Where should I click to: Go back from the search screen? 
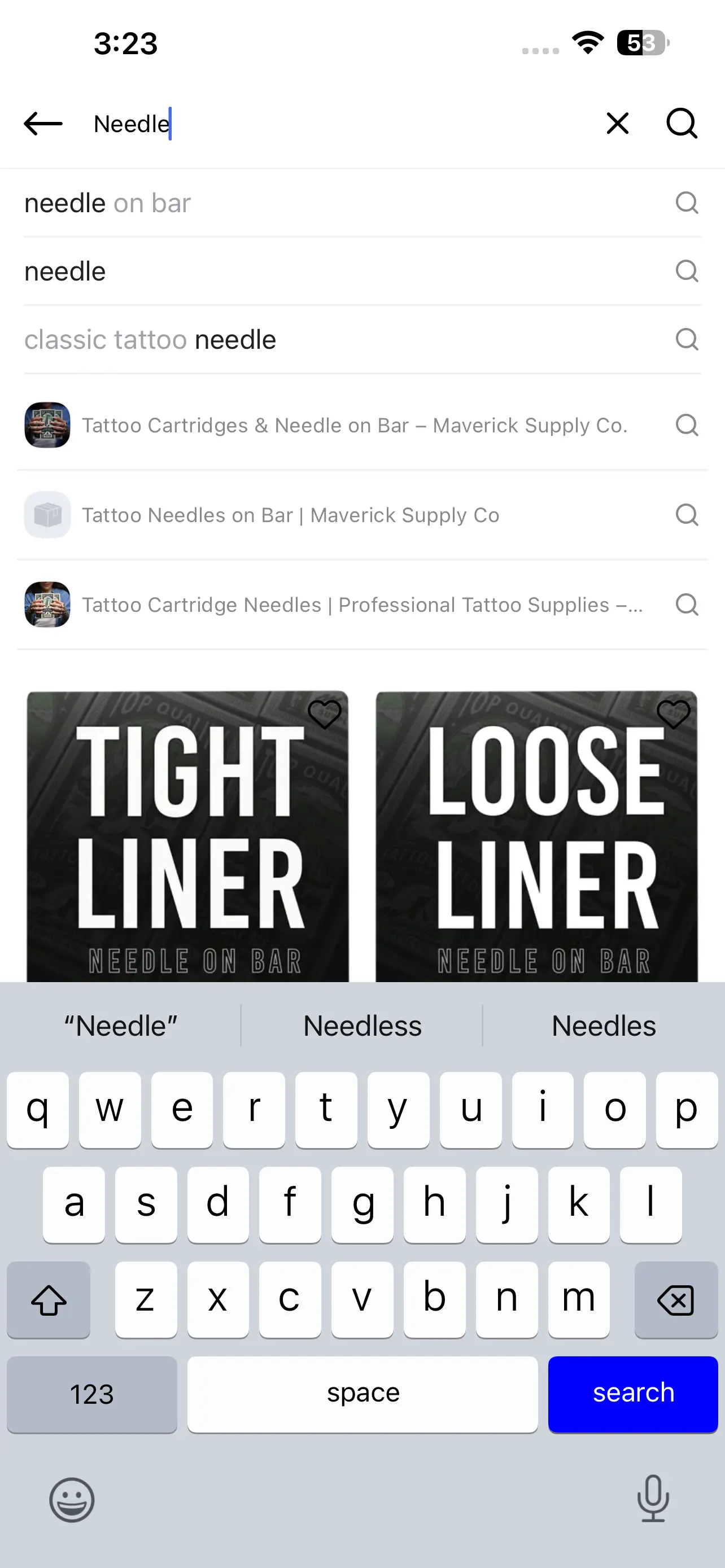(43, 124)
